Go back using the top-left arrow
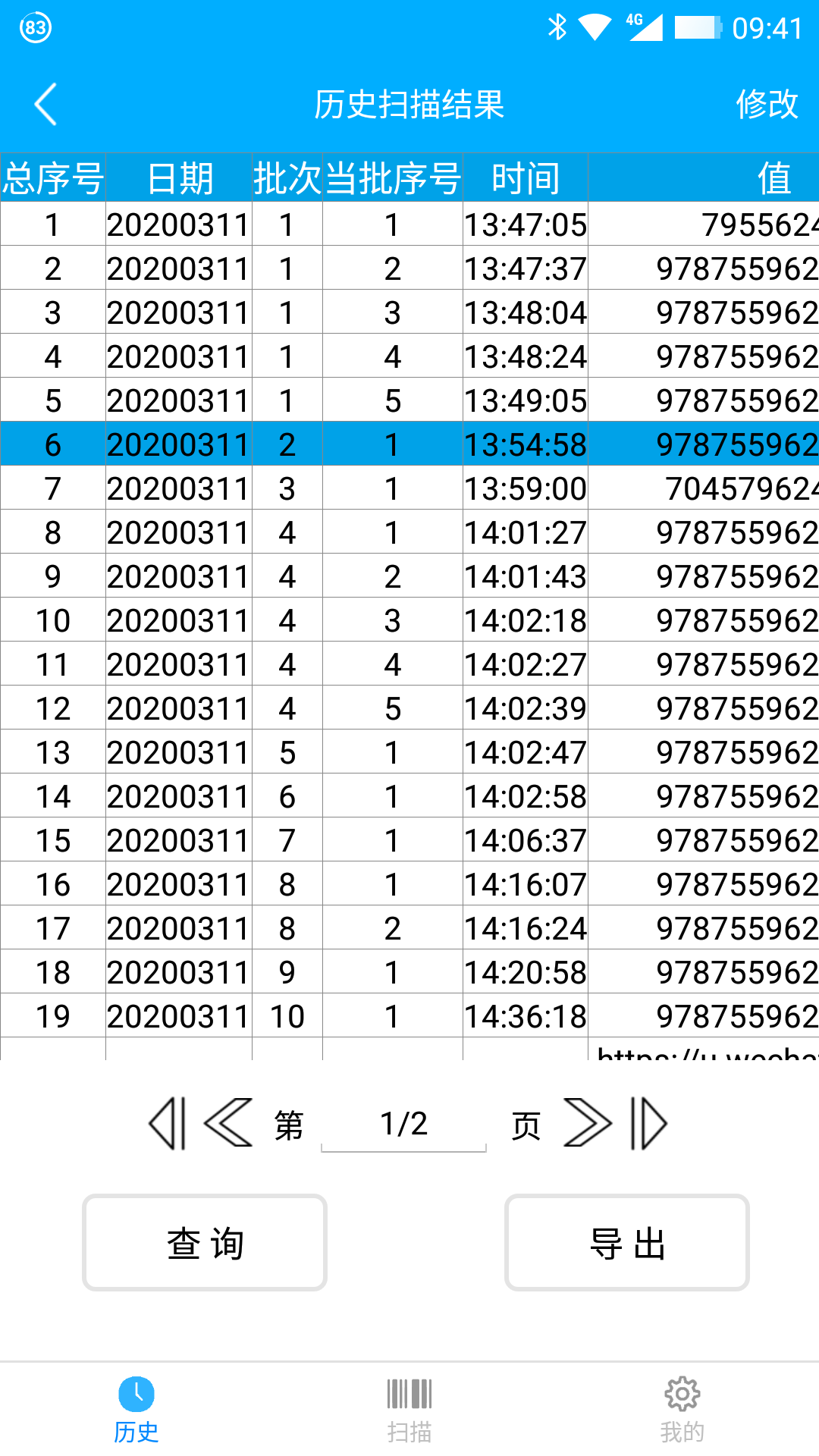 (46, 104)
